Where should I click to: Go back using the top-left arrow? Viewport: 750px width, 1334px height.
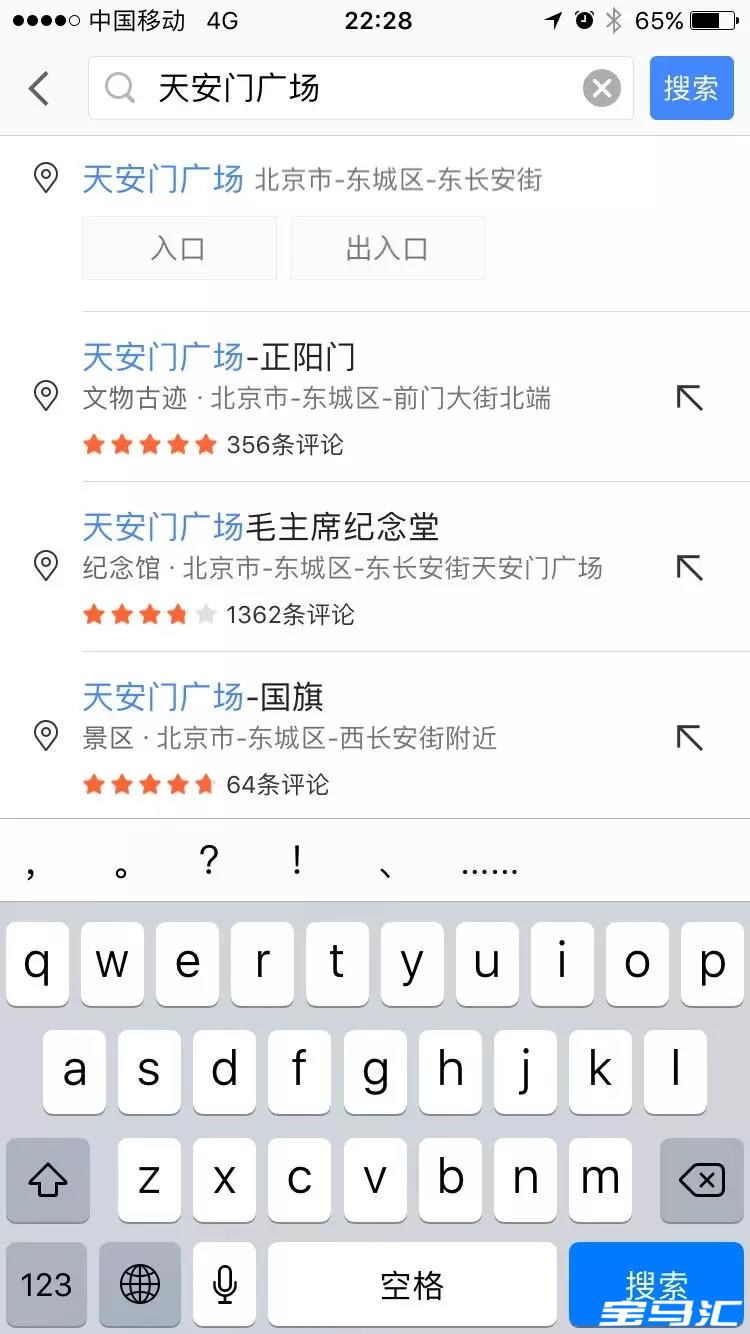38,88
